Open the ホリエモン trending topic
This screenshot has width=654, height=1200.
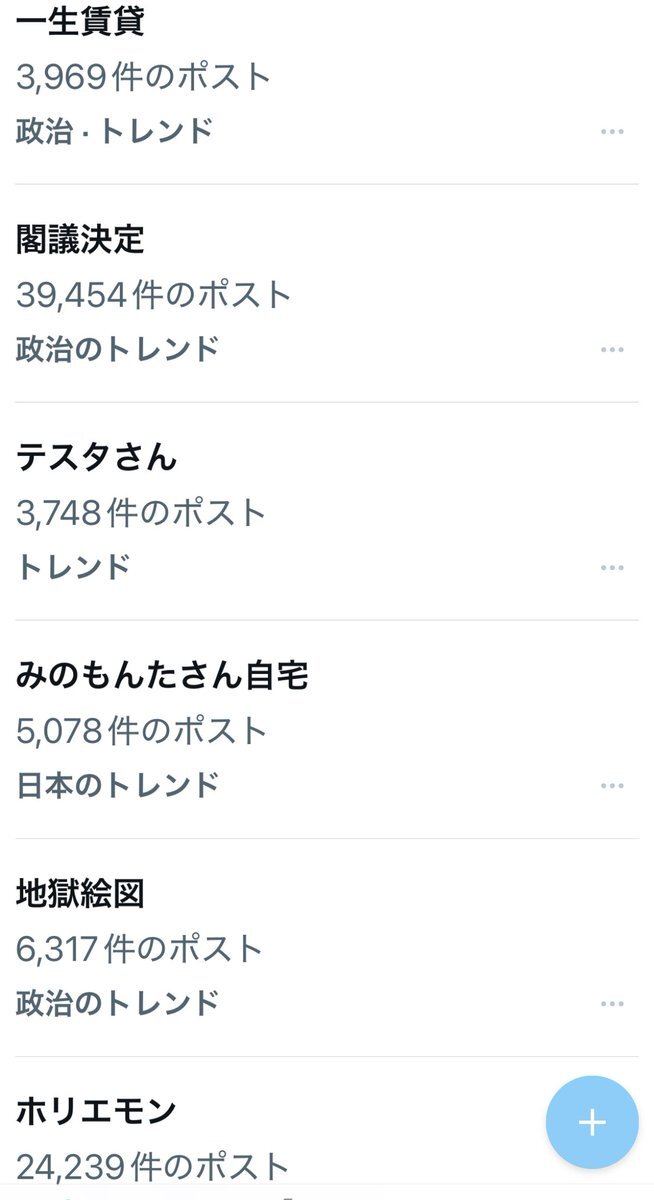pos(97,1110)
